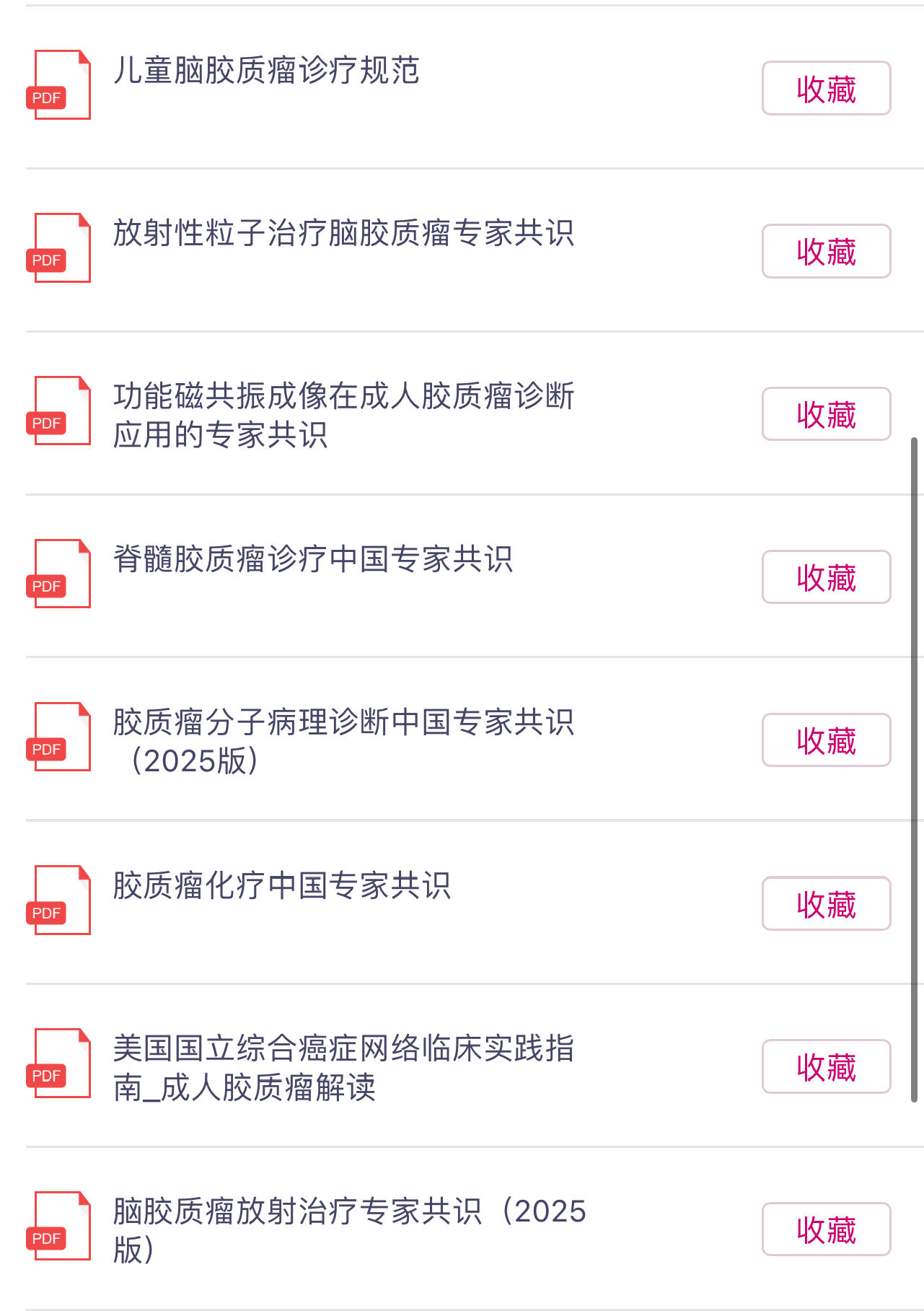The height and width of the screenshot is (1311, 924).
Task: Open 儿童脑胶质瘤诊疗规范 PDF
Action: pyautogui.click(x=266, y=71)
